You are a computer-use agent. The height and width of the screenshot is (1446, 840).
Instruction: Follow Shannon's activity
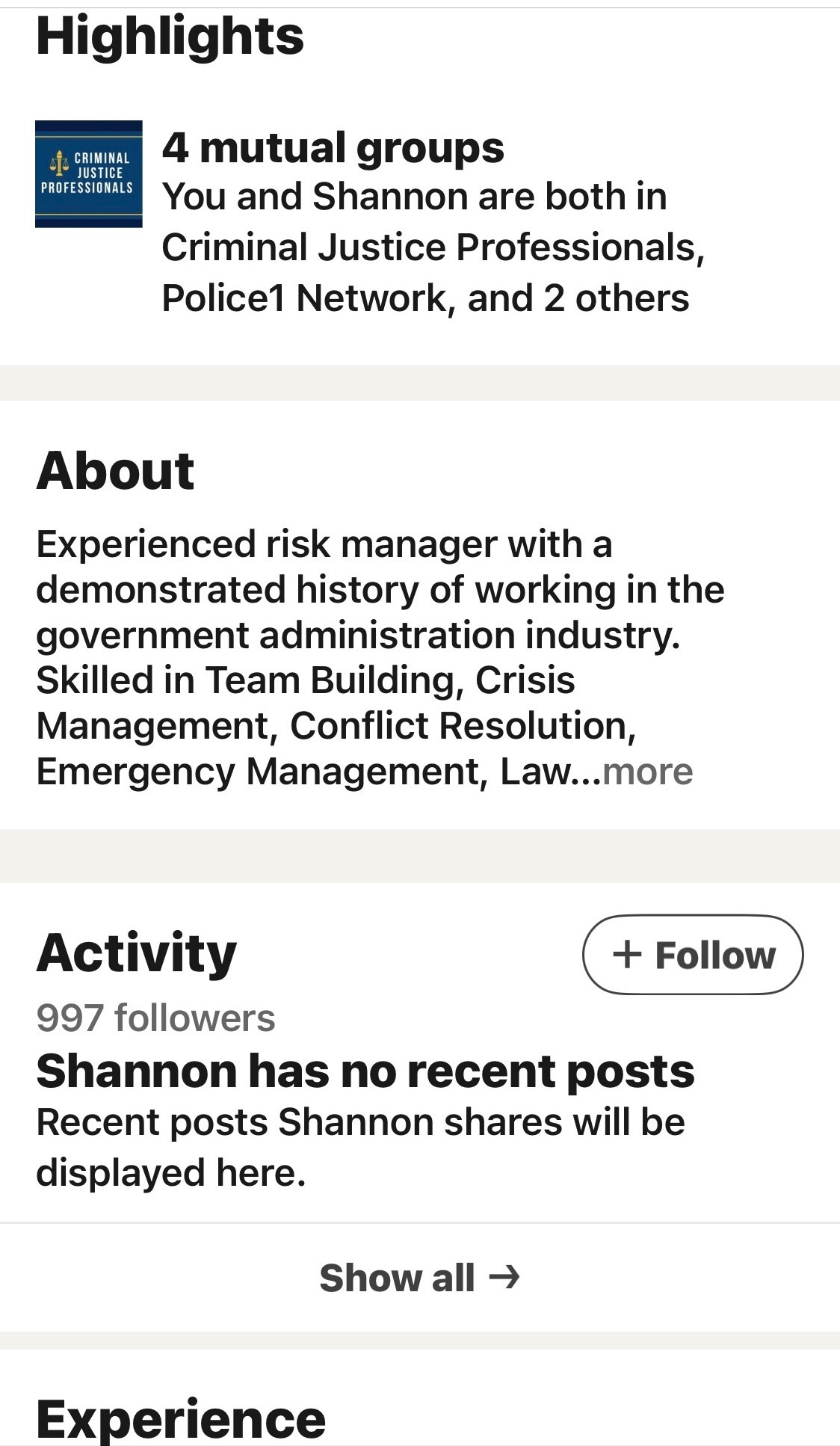(x=693, y=955)
